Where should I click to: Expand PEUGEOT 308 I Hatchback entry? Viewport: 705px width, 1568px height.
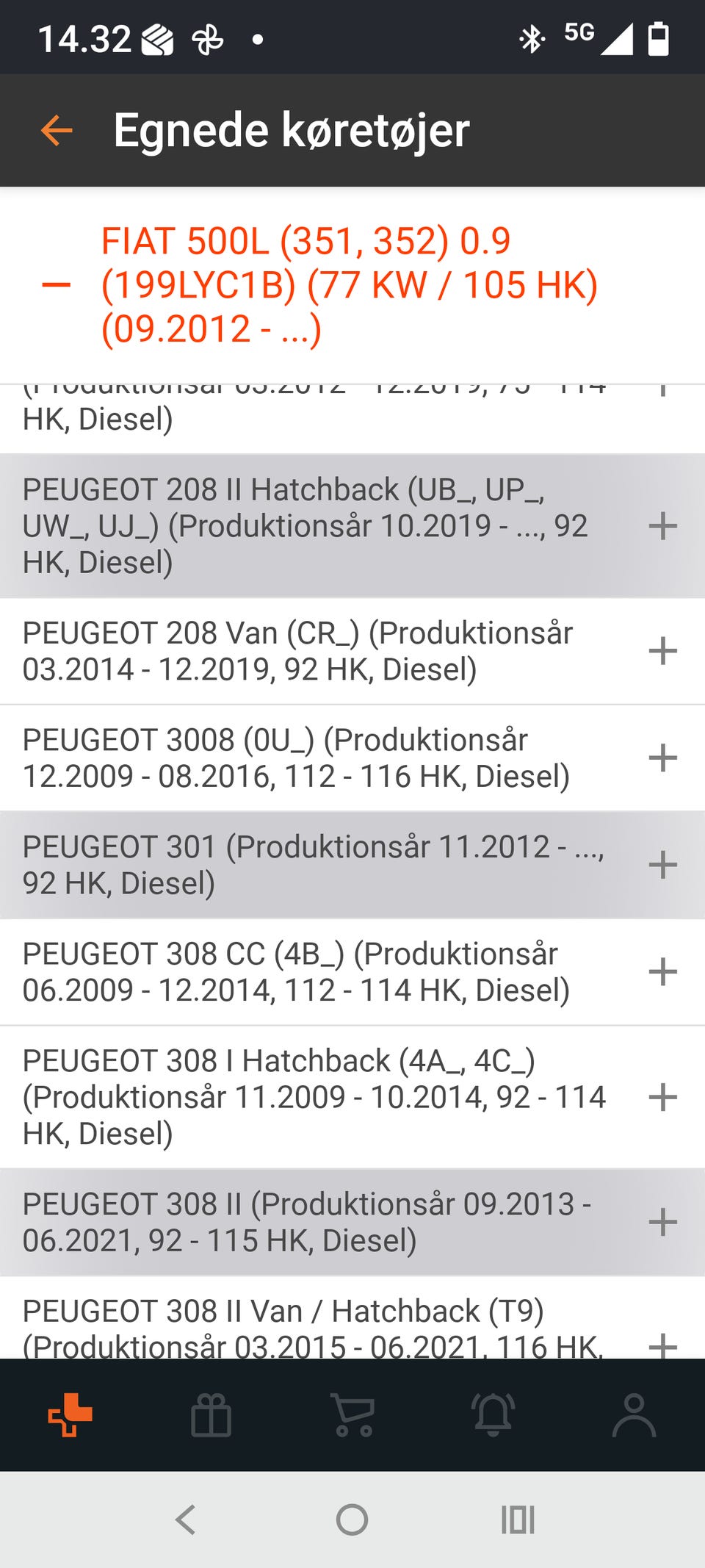click(662, 1097)
